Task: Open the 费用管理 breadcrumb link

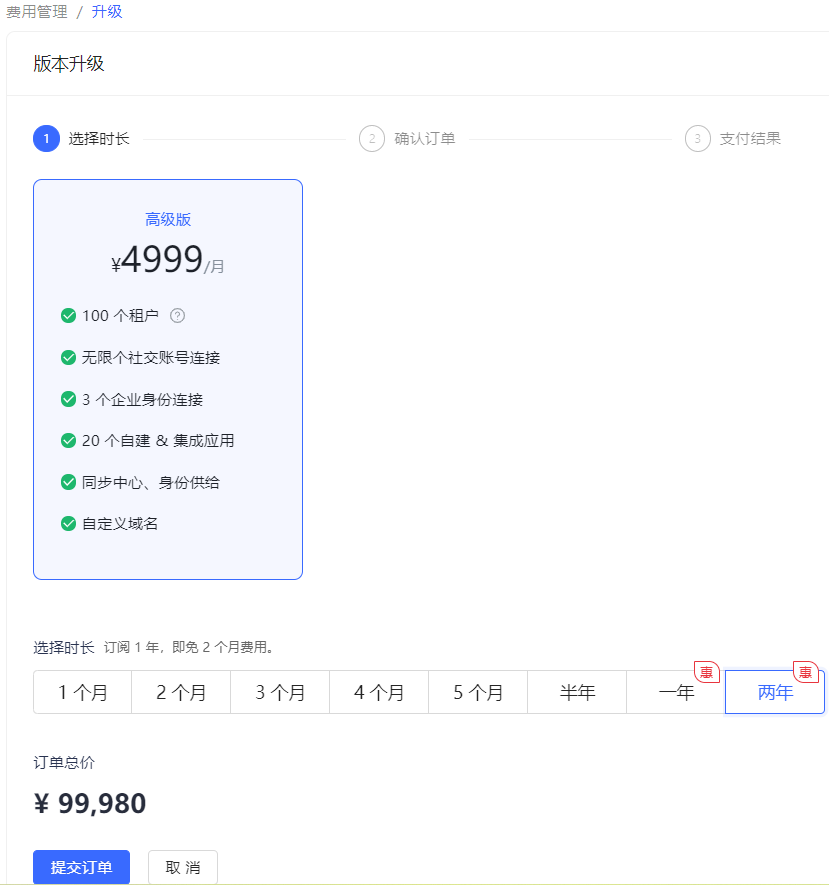Action: (37, 12)
